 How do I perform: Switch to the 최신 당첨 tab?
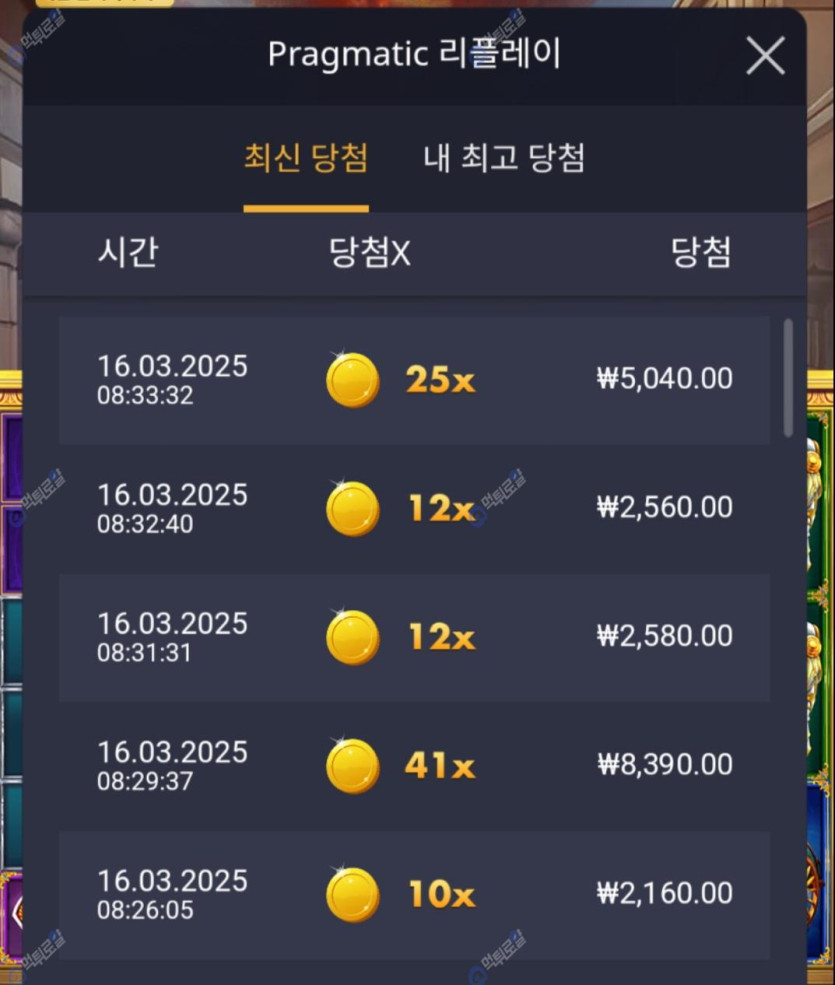click(306, 158)
